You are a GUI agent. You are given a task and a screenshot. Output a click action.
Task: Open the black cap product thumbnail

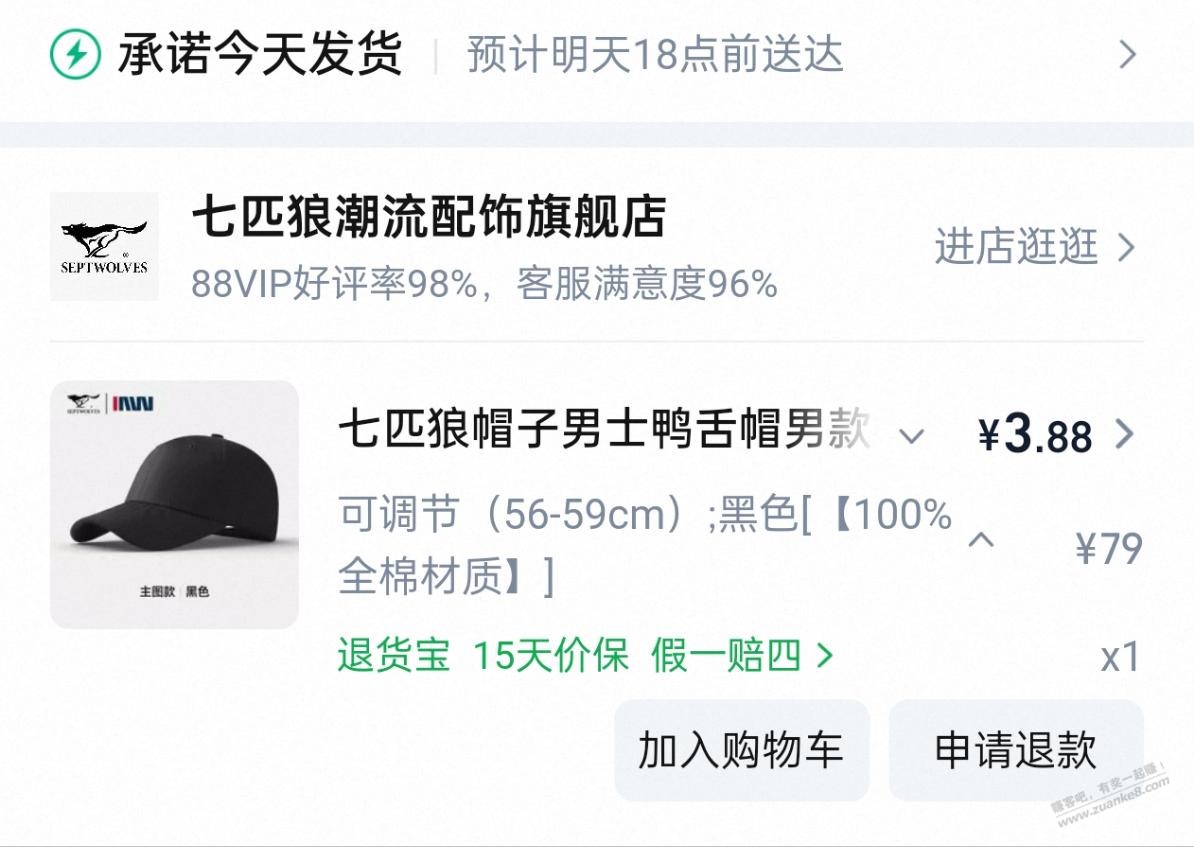[x=174, y=504]
